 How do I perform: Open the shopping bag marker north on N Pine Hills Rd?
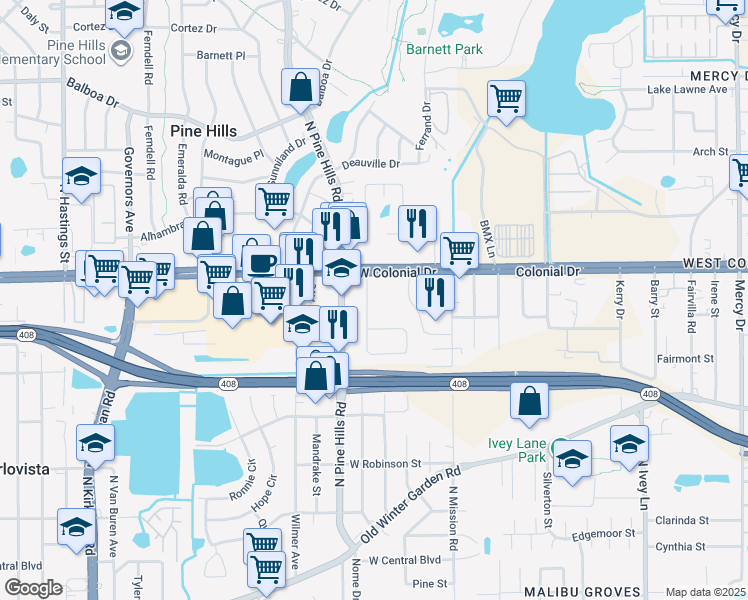(301, 87)
